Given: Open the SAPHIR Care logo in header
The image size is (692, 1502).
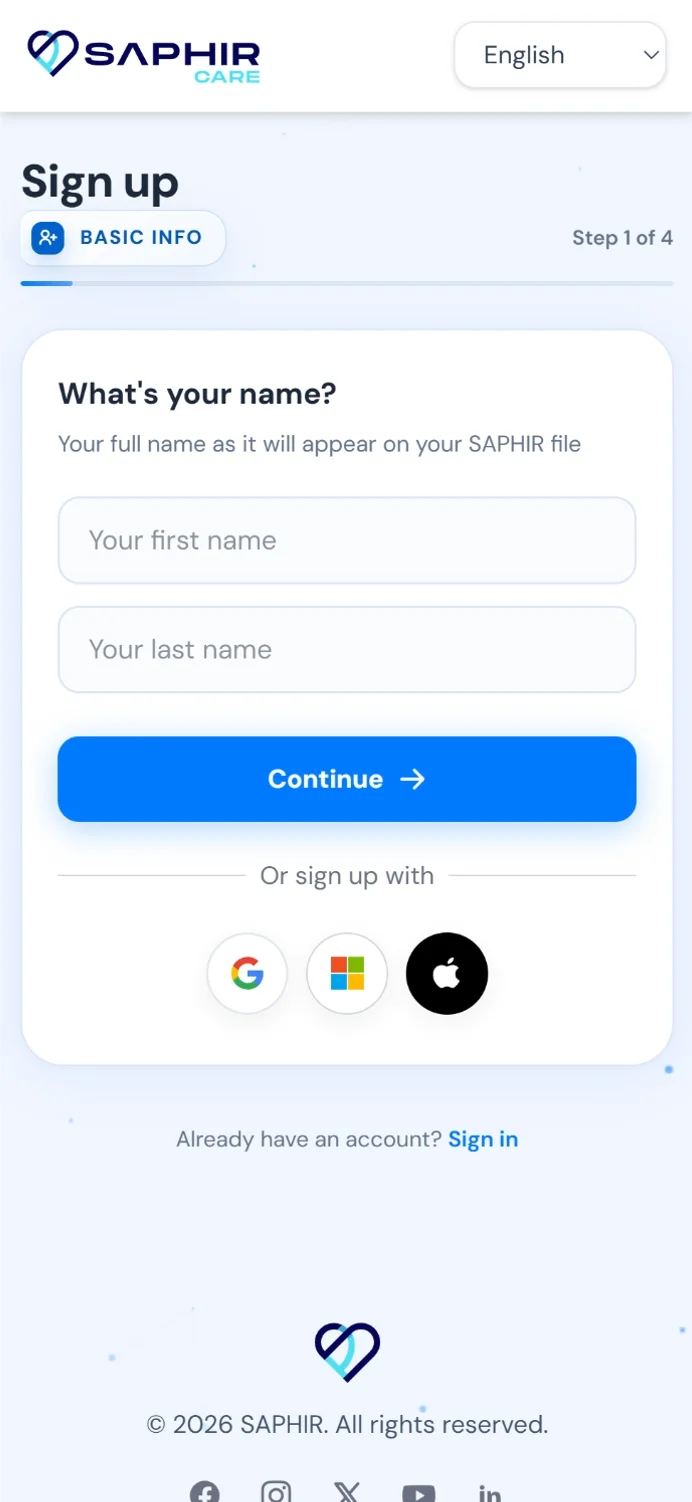Looking at the screenshot, I should [144, 54].
